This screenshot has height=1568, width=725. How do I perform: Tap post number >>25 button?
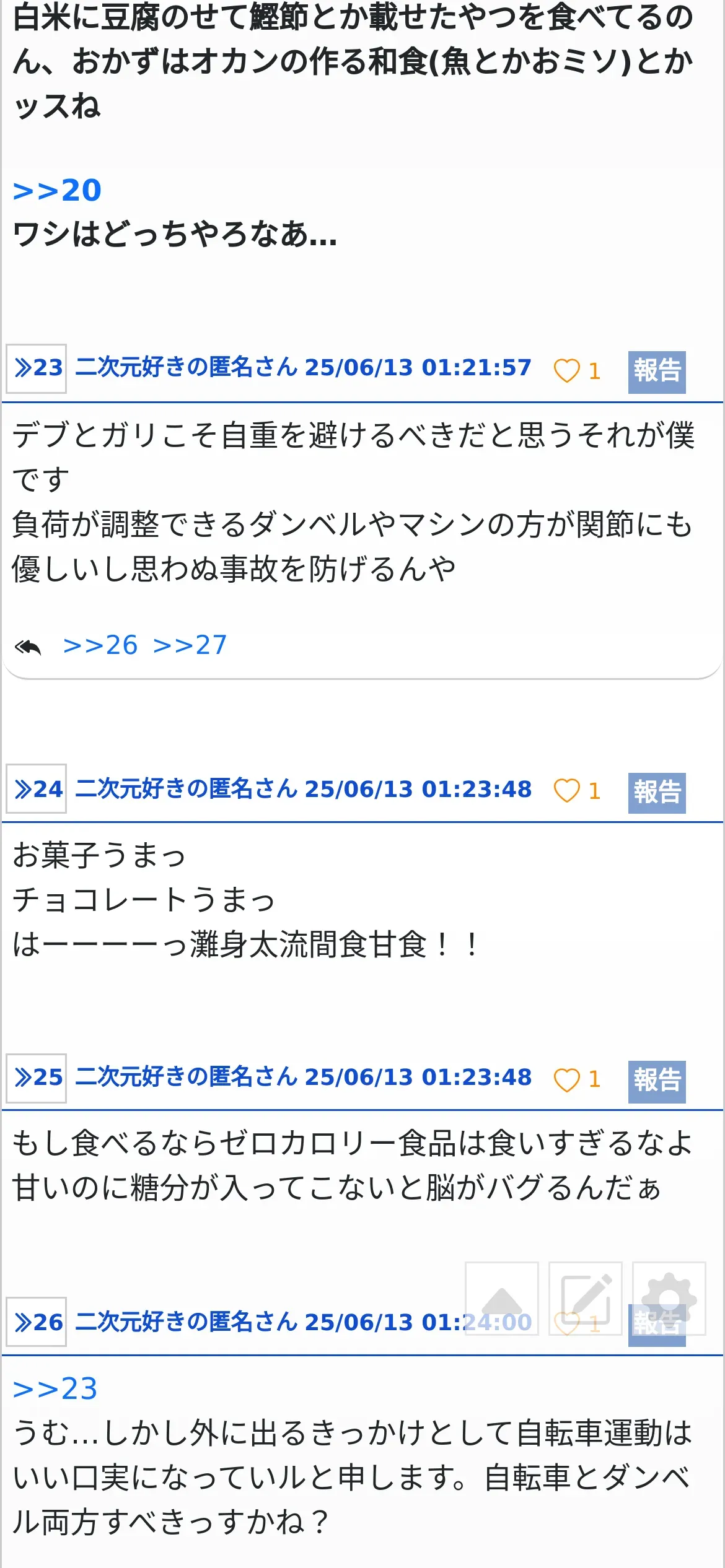point(37,1078)
